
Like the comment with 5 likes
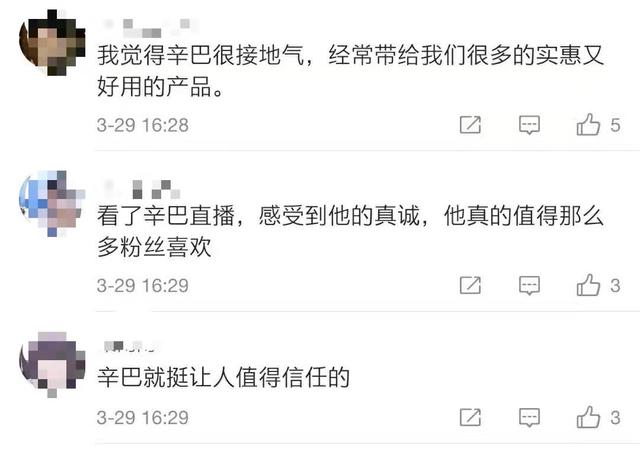tap(589, 125)
